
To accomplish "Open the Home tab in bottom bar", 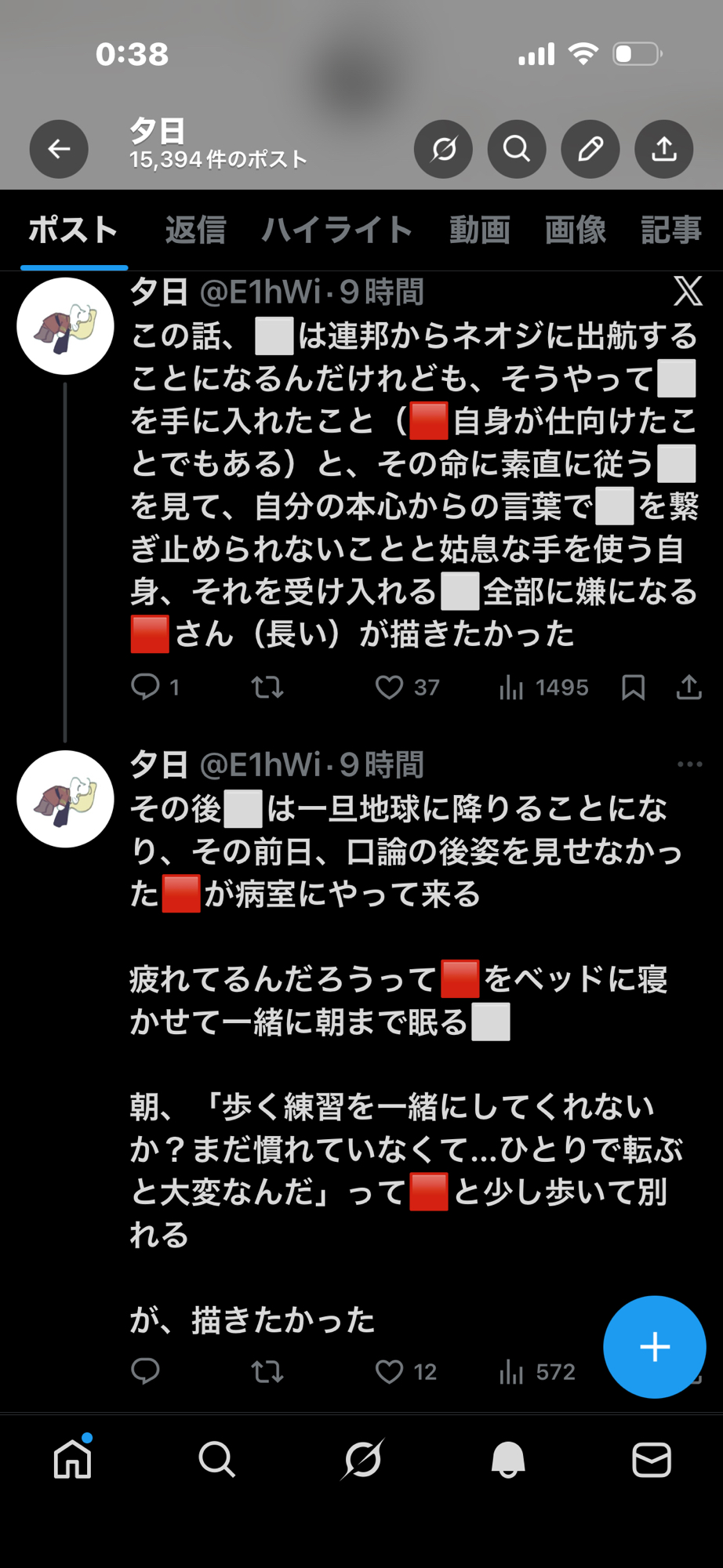I will click(x=73, y=1460).
